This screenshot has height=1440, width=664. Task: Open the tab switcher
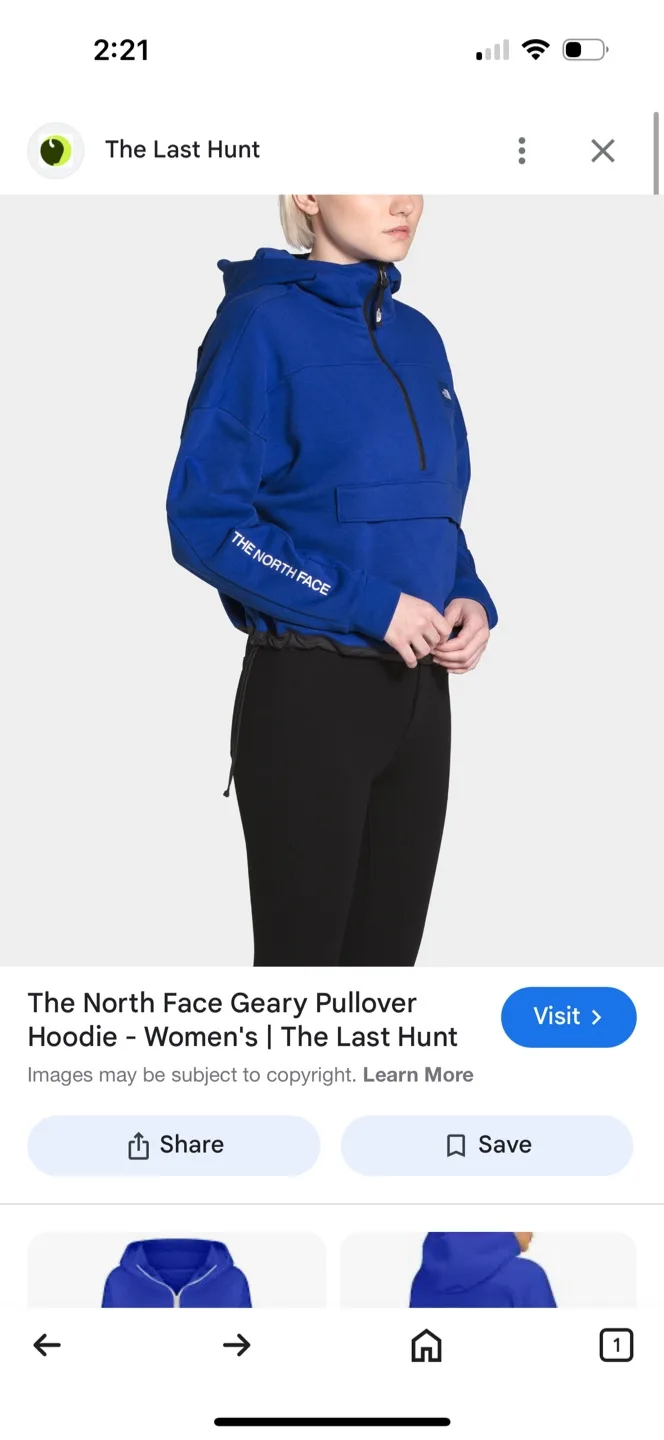616,1345
